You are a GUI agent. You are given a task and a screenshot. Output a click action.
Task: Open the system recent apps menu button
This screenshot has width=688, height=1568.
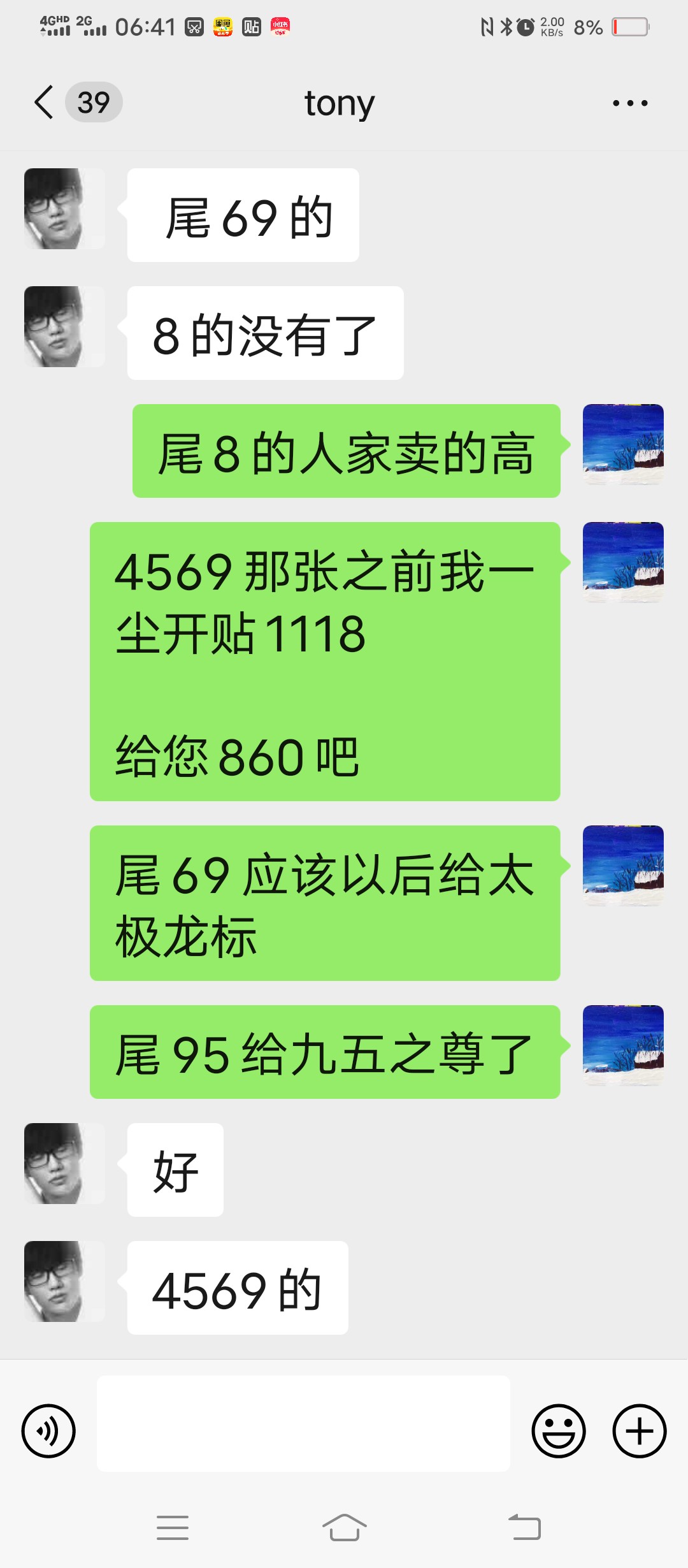coord(173,1527)
